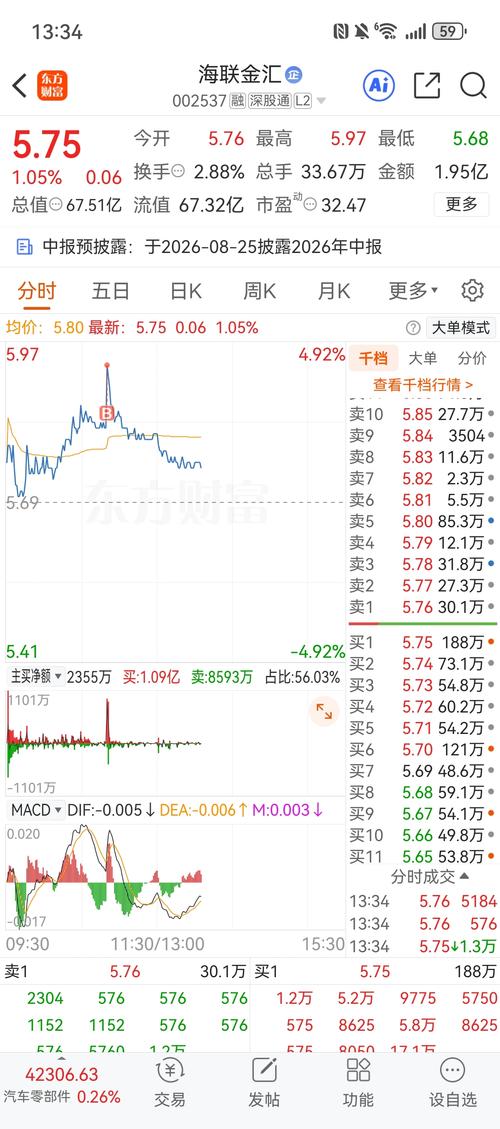The height and width of the screenshot is (1129, 500).
Task: Go back using the arrow icon
Action: (x=19, y=86)
